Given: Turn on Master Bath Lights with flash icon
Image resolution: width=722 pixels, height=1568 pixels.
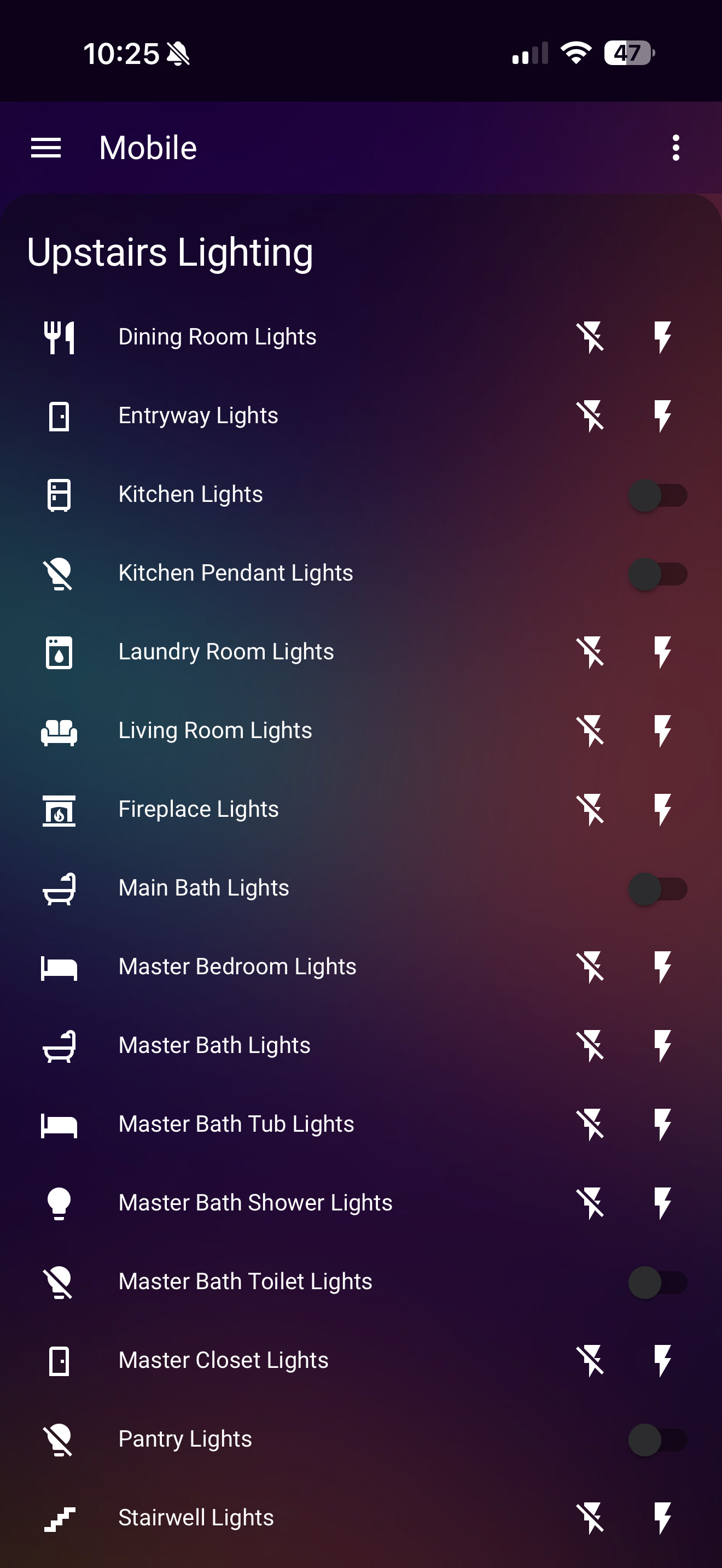Looking at the screenshot, I should coord(662,1046).
